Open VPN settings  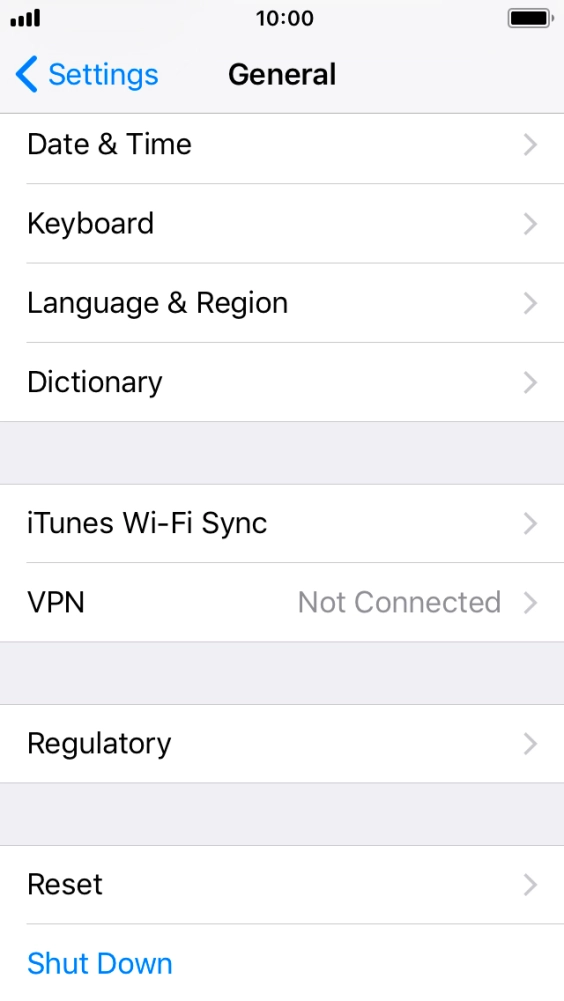click(x=282, y=603)
